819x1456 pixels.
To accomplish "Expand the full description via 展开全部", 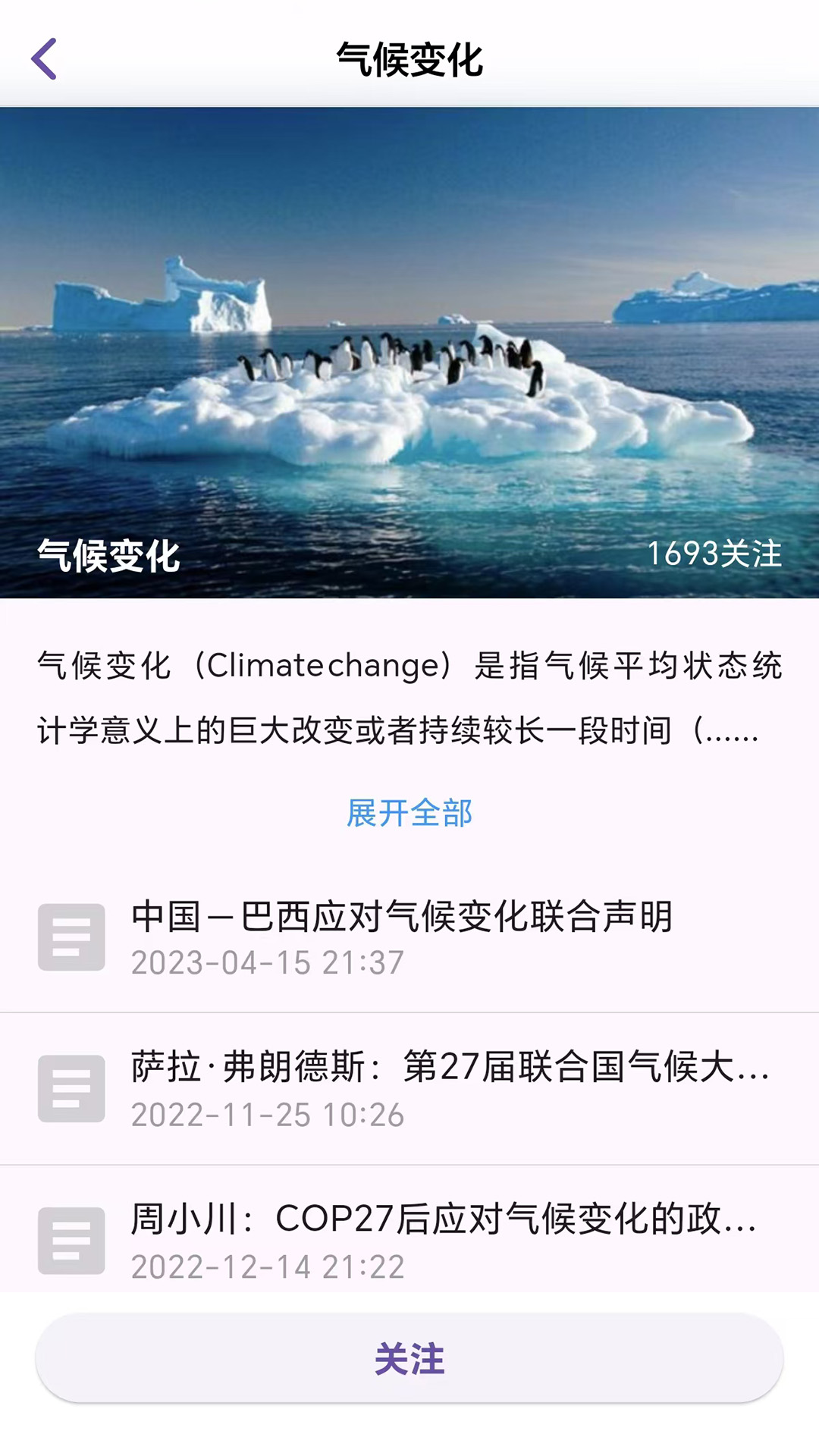I will point(409,812).
